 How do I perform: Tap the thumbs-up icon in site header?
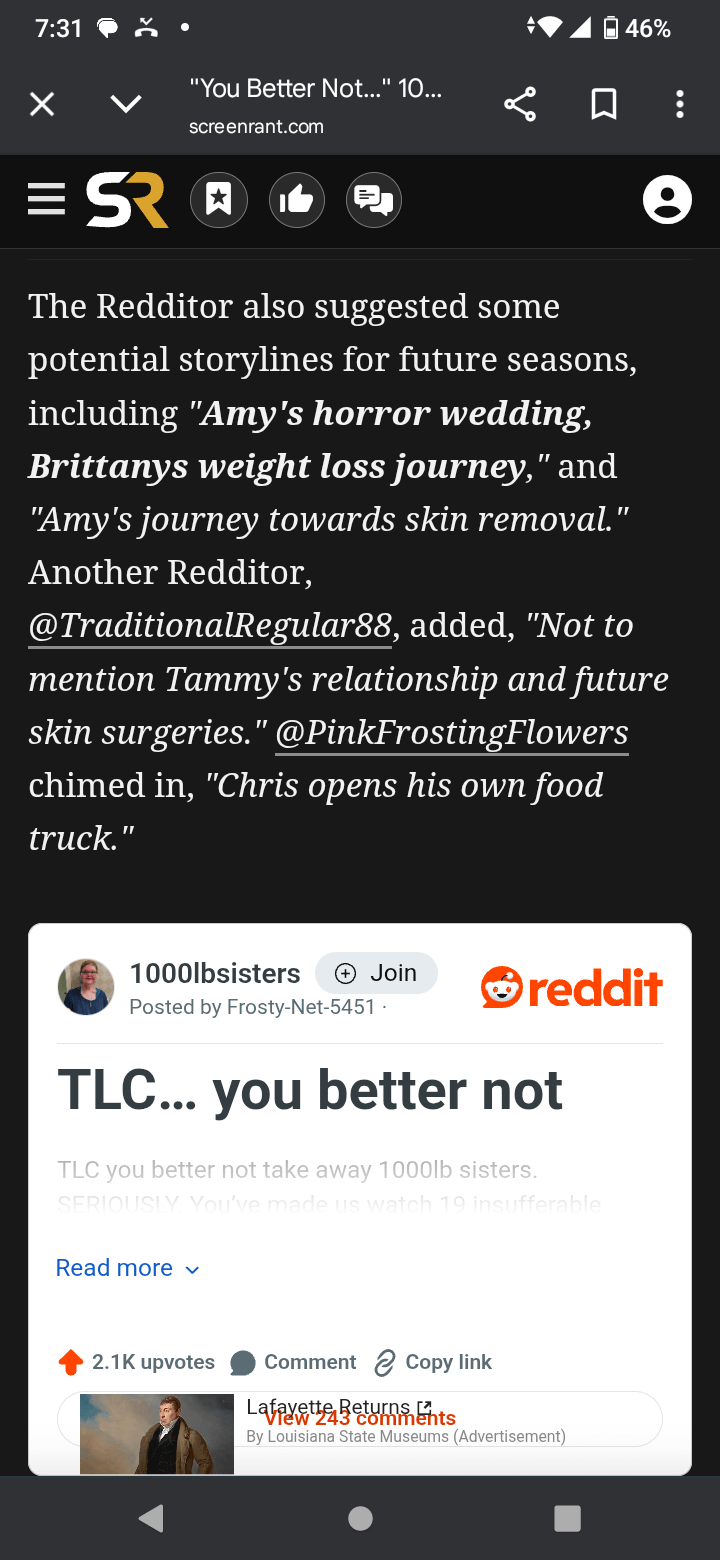(x=297, y=200)
